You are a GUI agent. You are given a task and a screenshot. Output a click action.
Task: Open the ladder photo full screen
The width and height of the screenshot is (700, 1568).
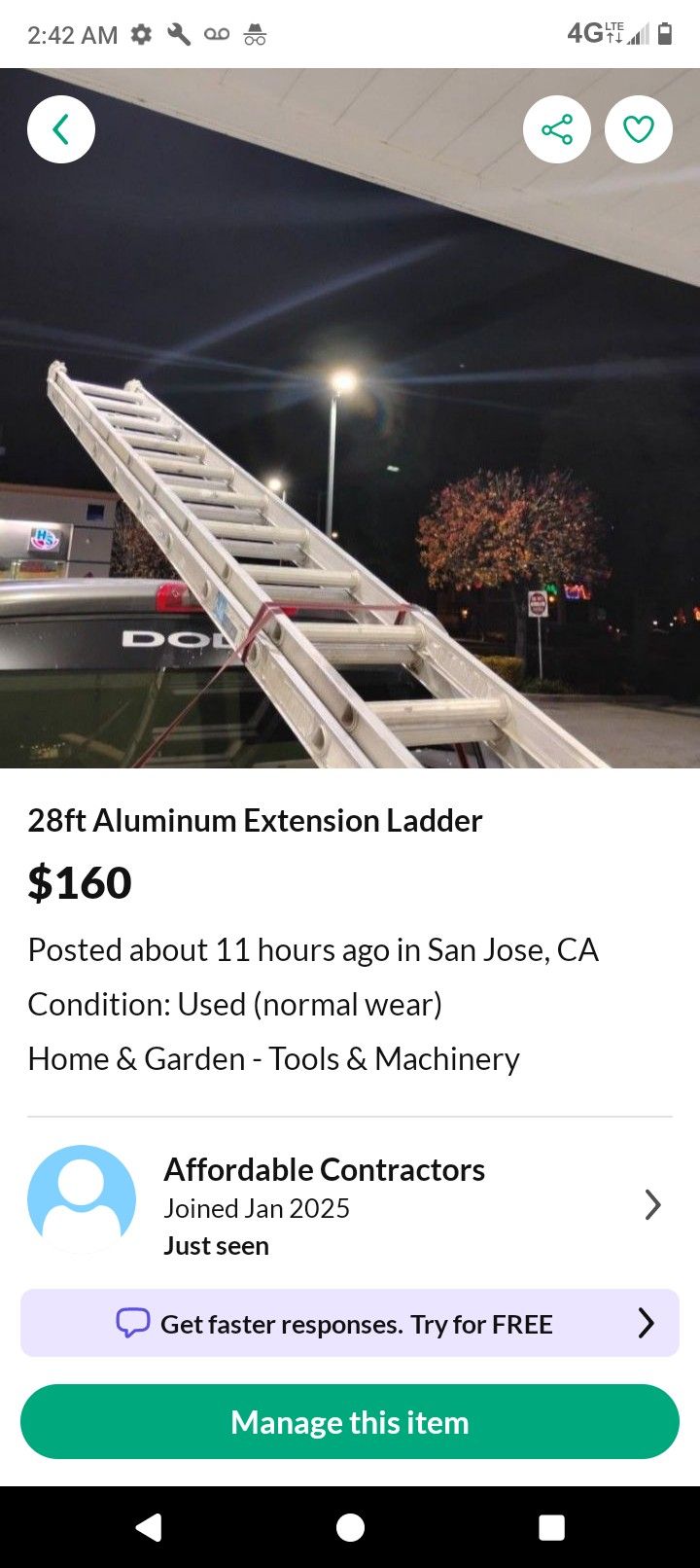[x=350, y=438]
